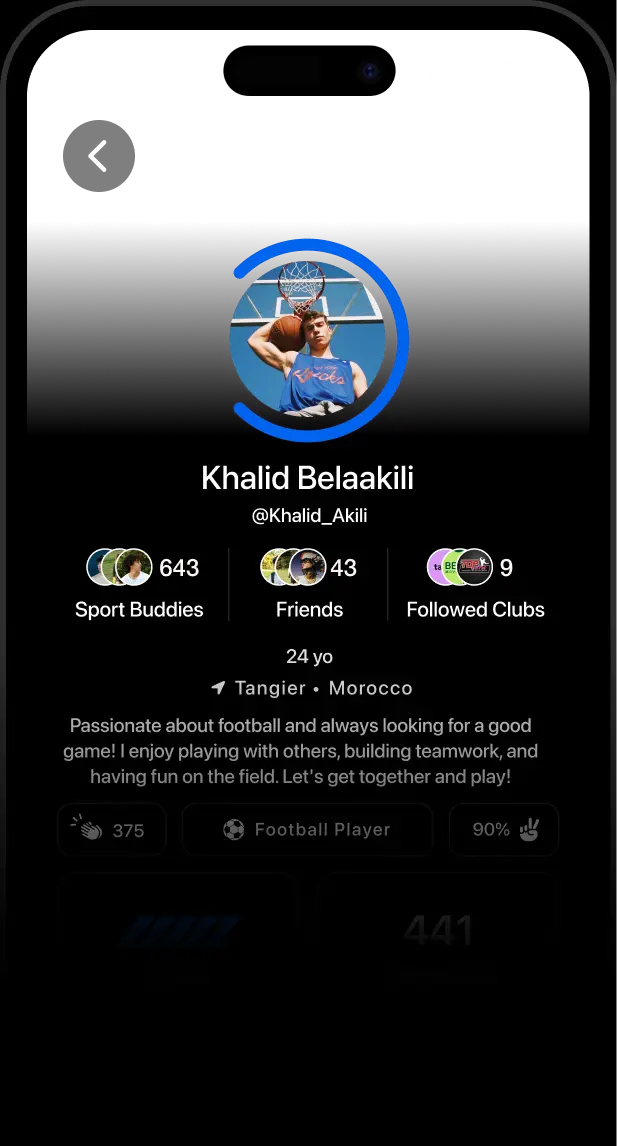View the 643 Sport Buddies list
Screen dimensions: 617x1146
coord(139,586)
